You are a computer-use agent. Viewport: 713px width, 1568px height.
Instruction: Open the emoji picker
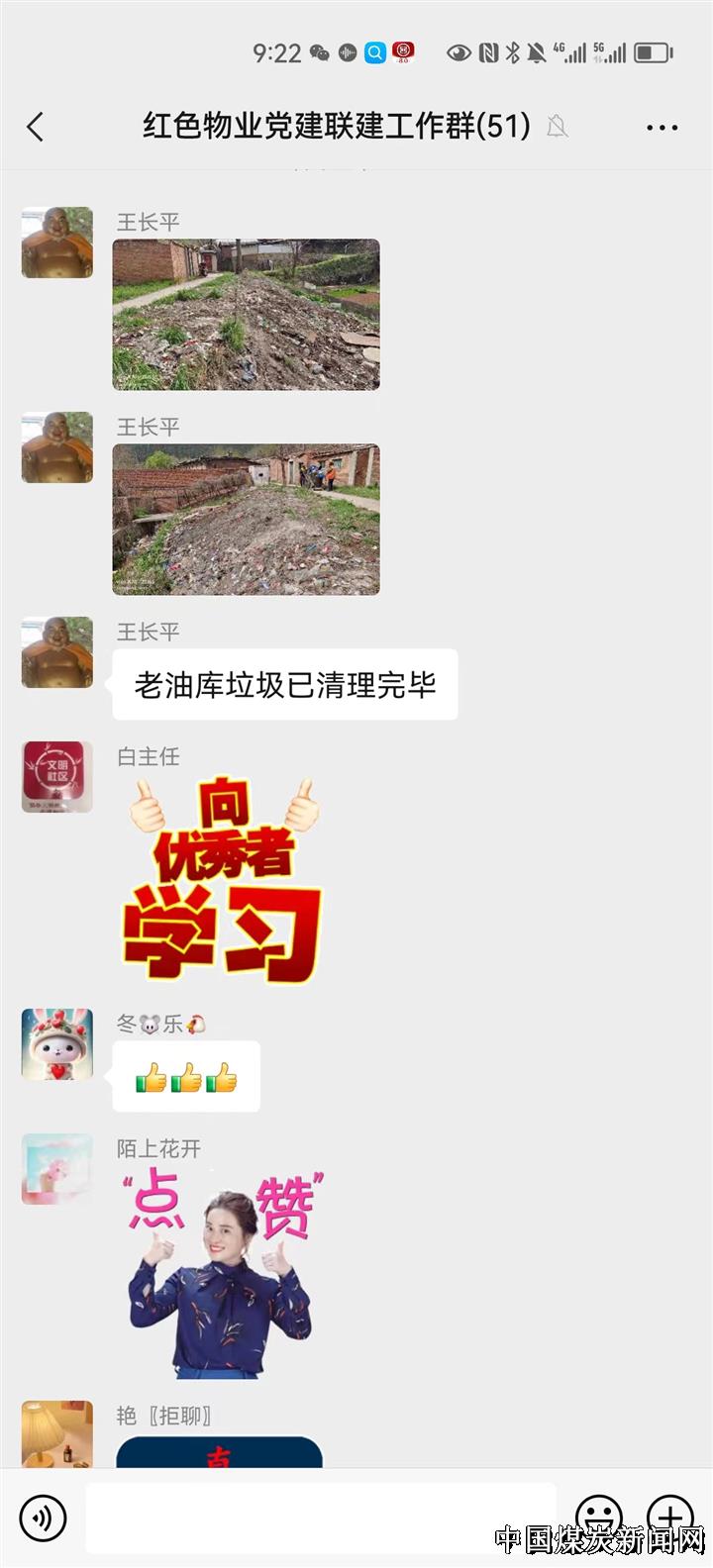coord(599,1518)
